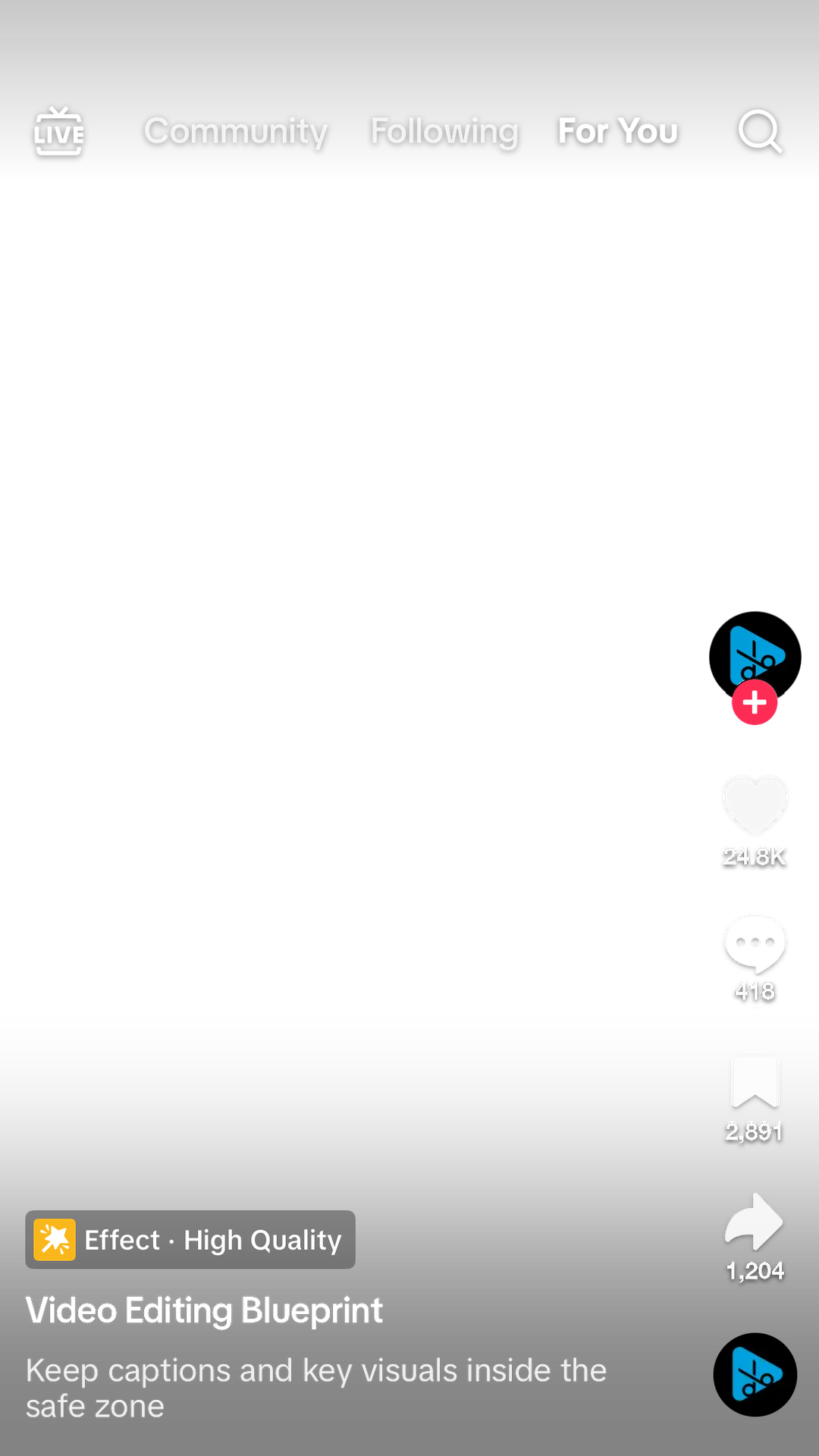Open the Effect · High Quality chip
The height and width of the screenshot is (1456, 819).
coord(190,1240)
